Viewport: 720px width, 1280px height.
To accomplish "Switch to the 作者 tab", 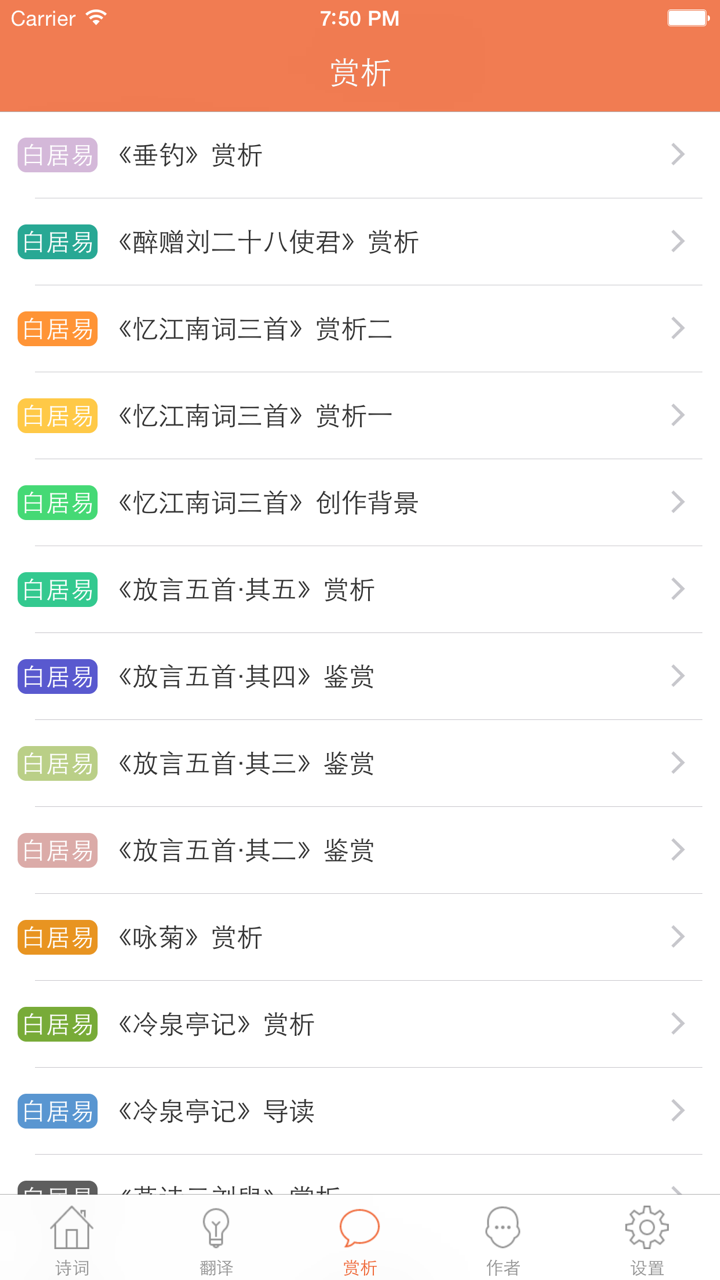I will 502,1238.
